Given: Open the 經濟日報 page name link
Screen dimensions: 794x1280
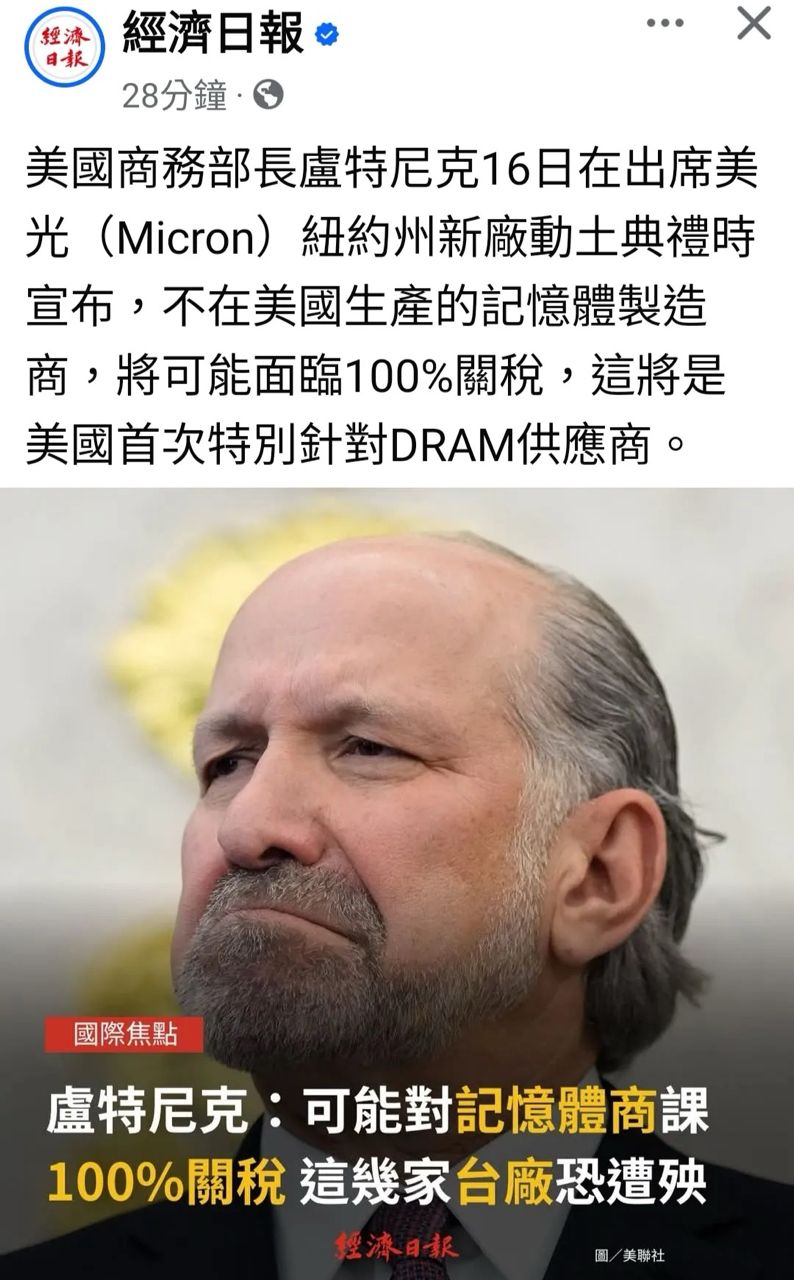Looking at the screenshot, I should point(213,35).
